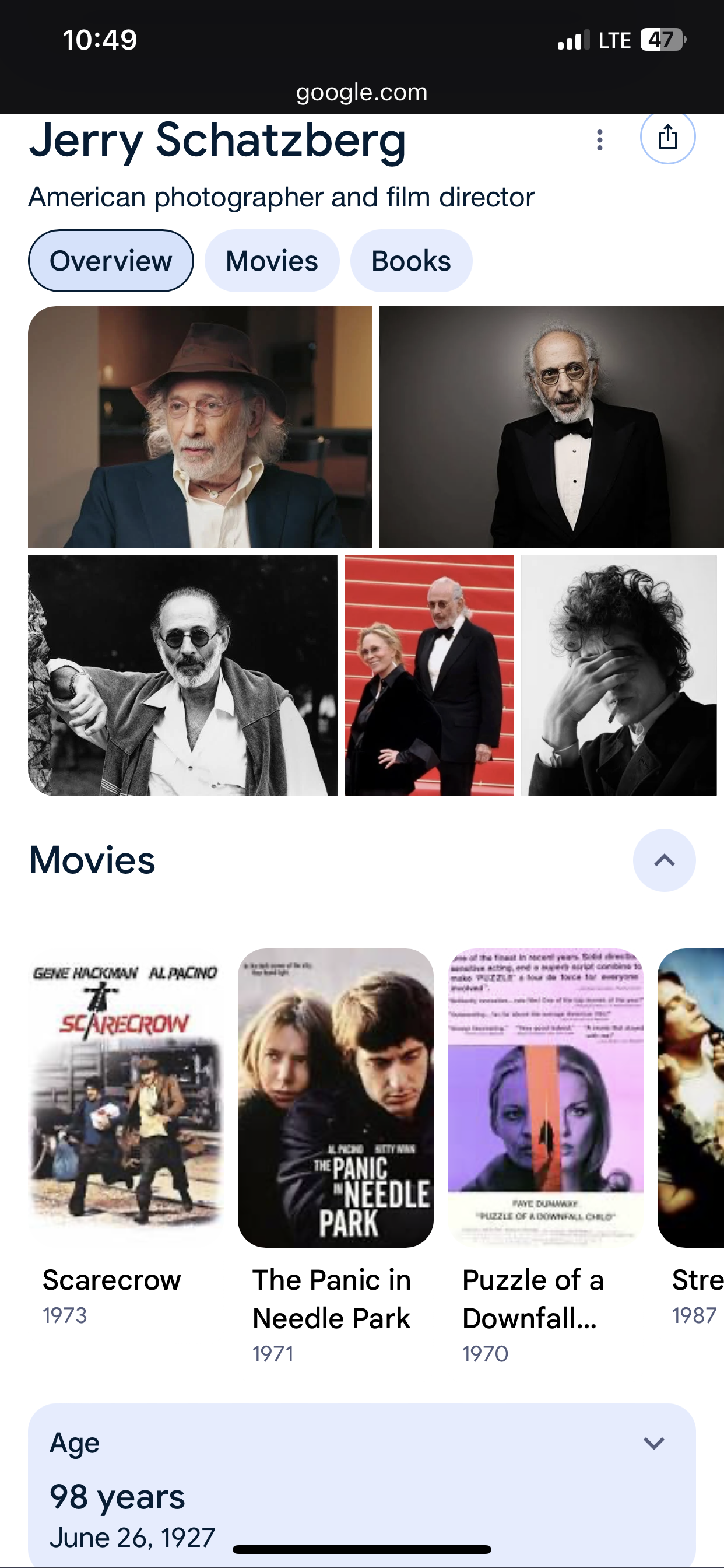The height and width of the screenshot is (1568, 724).
Task: Open the red carpet photo
Action: click(429, 675)
